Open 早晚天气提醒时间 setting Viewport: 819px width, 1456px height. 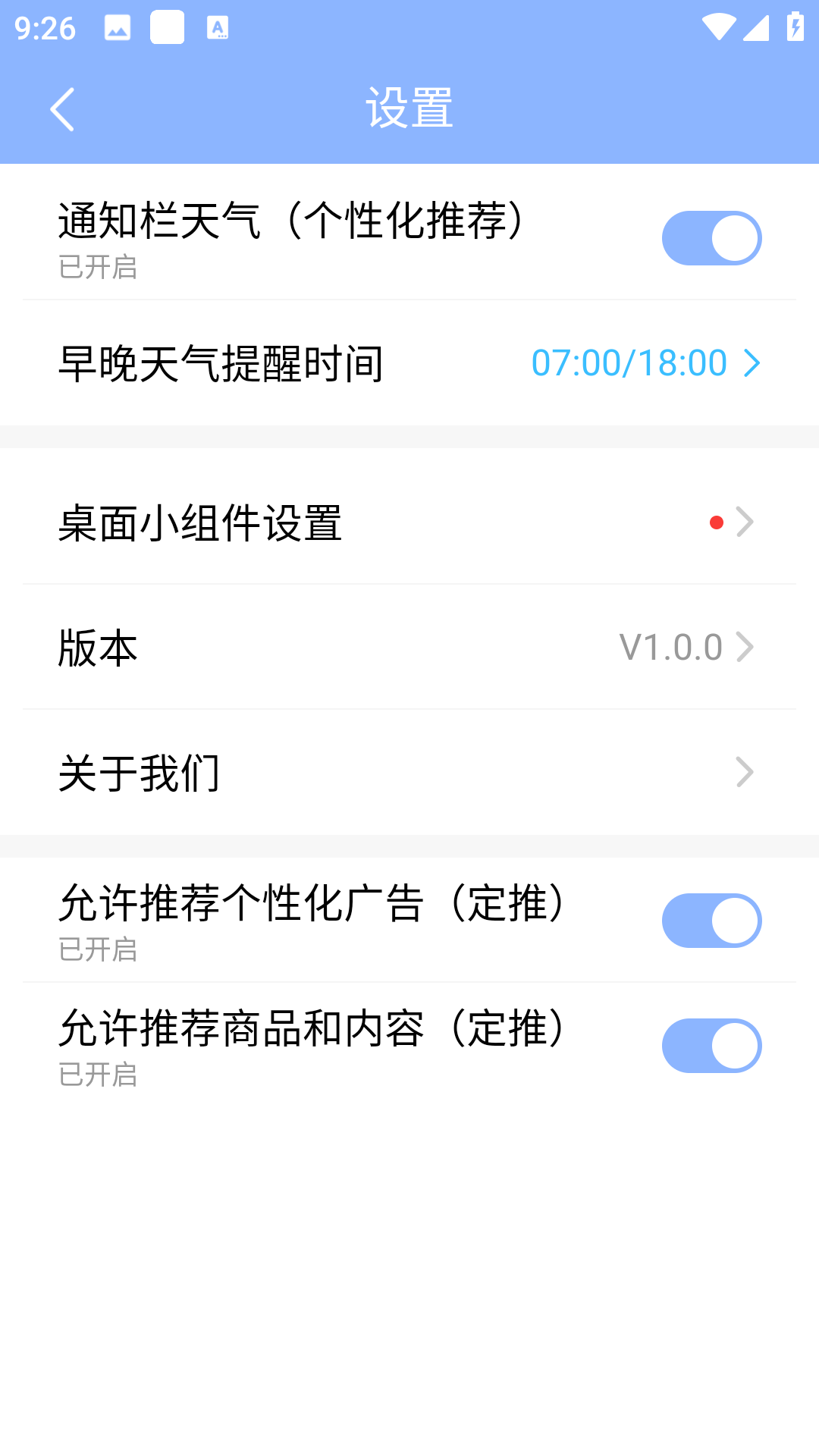(409, 363)
